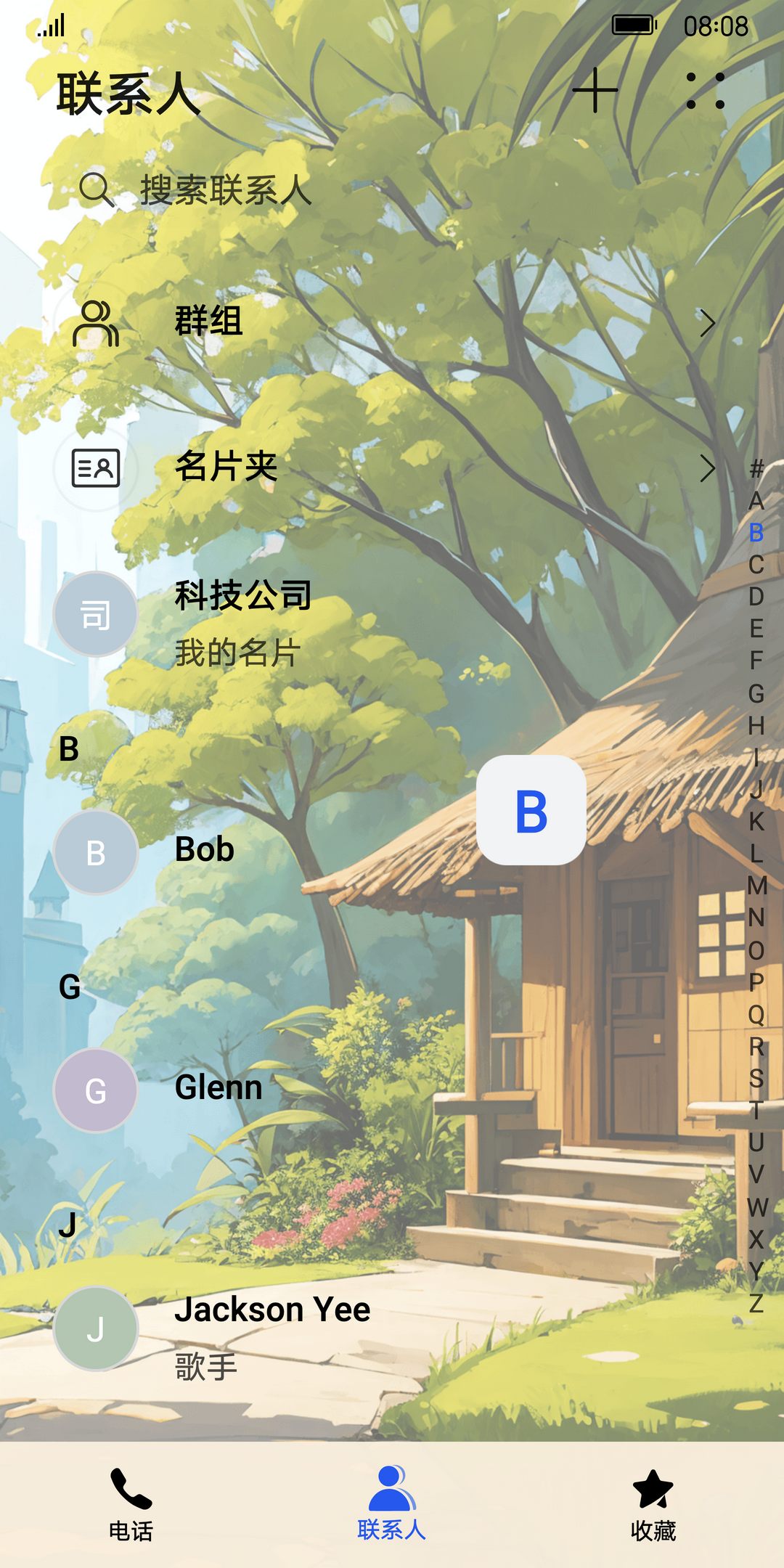The height and width of the screenshot is (1568, 784).
Task: Jump to letter Z in the index
Action: [756, 1303]
